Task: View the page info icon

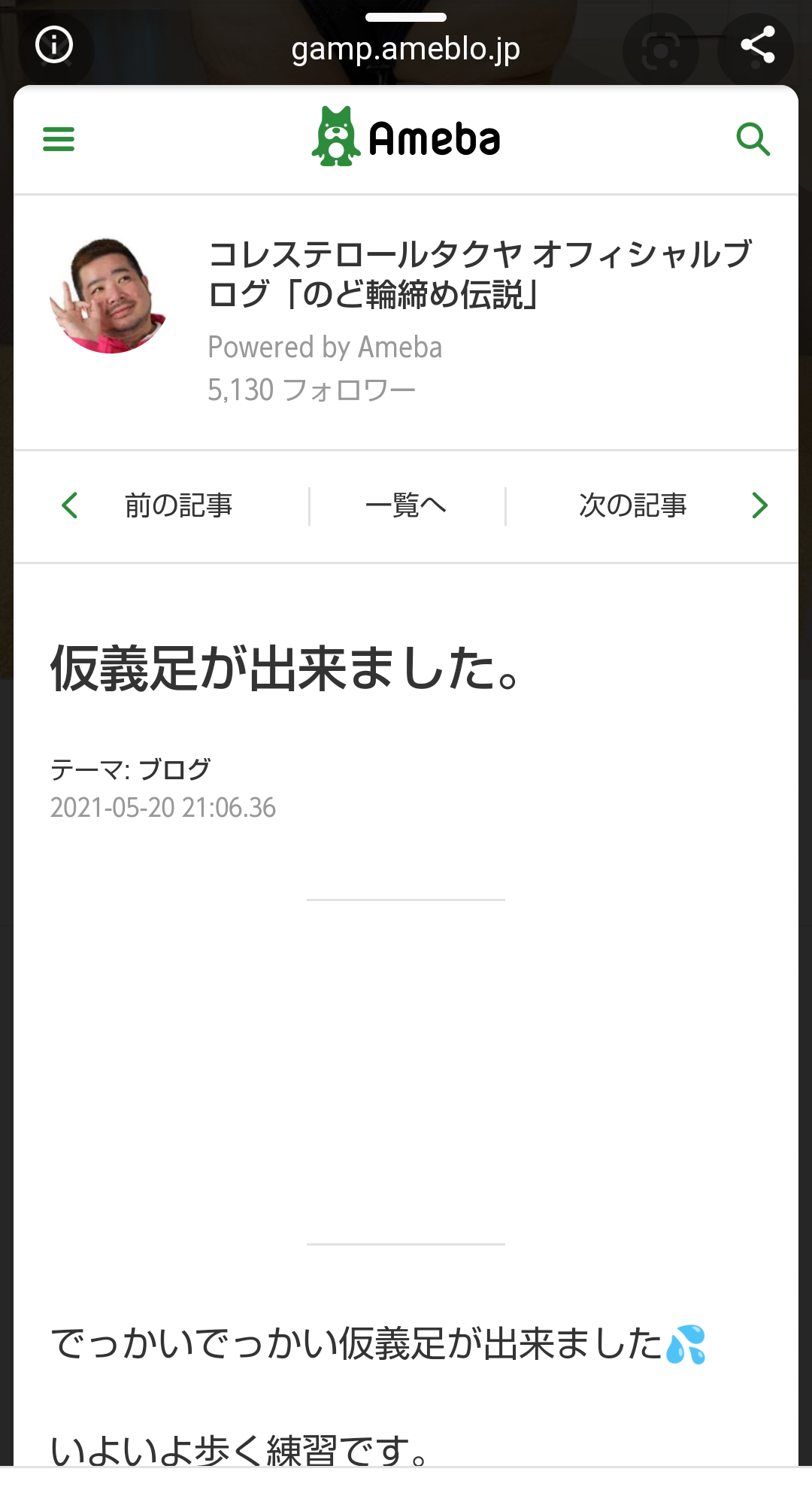Action: tap(54, 45)
